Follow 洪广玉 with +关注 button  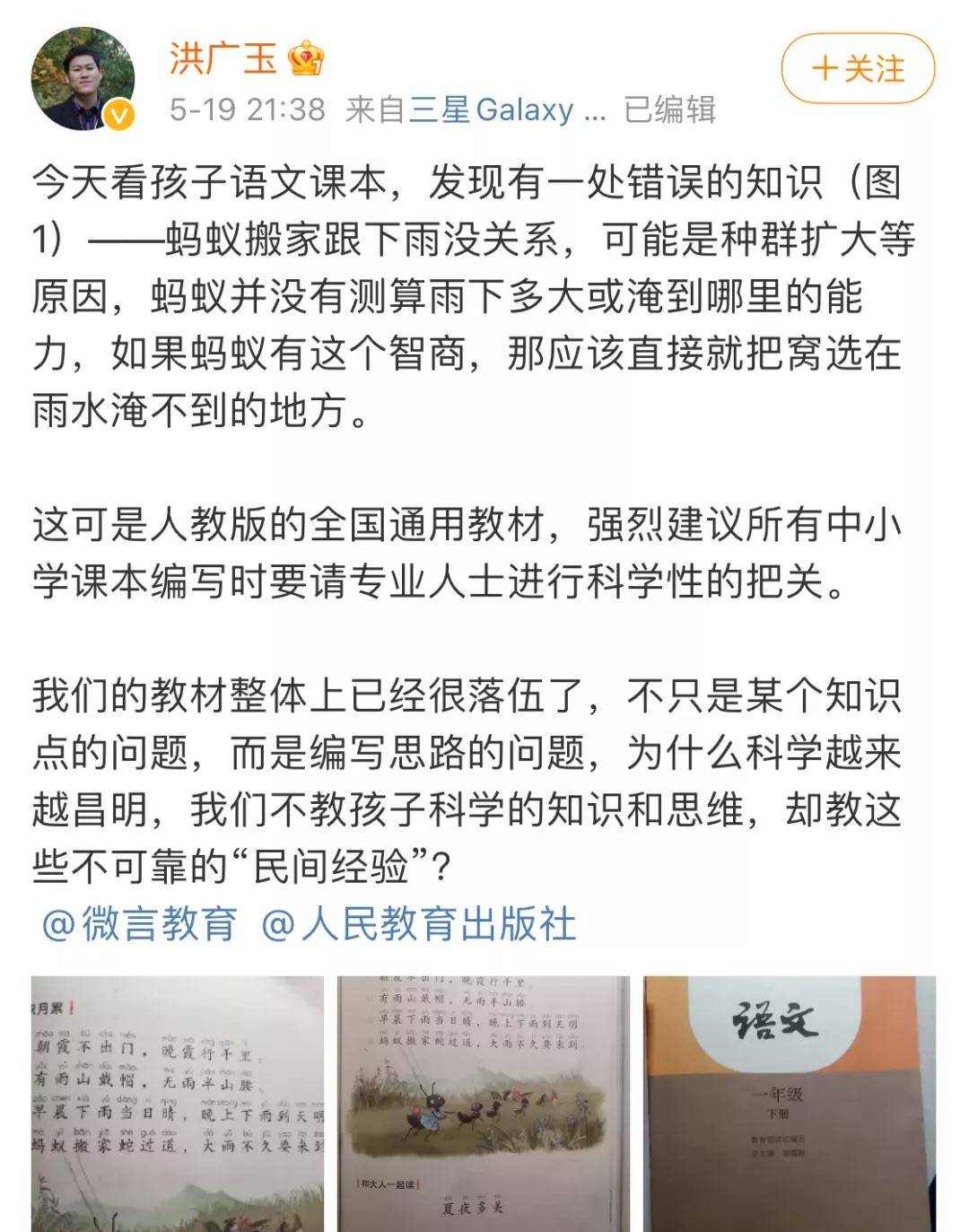858,69
